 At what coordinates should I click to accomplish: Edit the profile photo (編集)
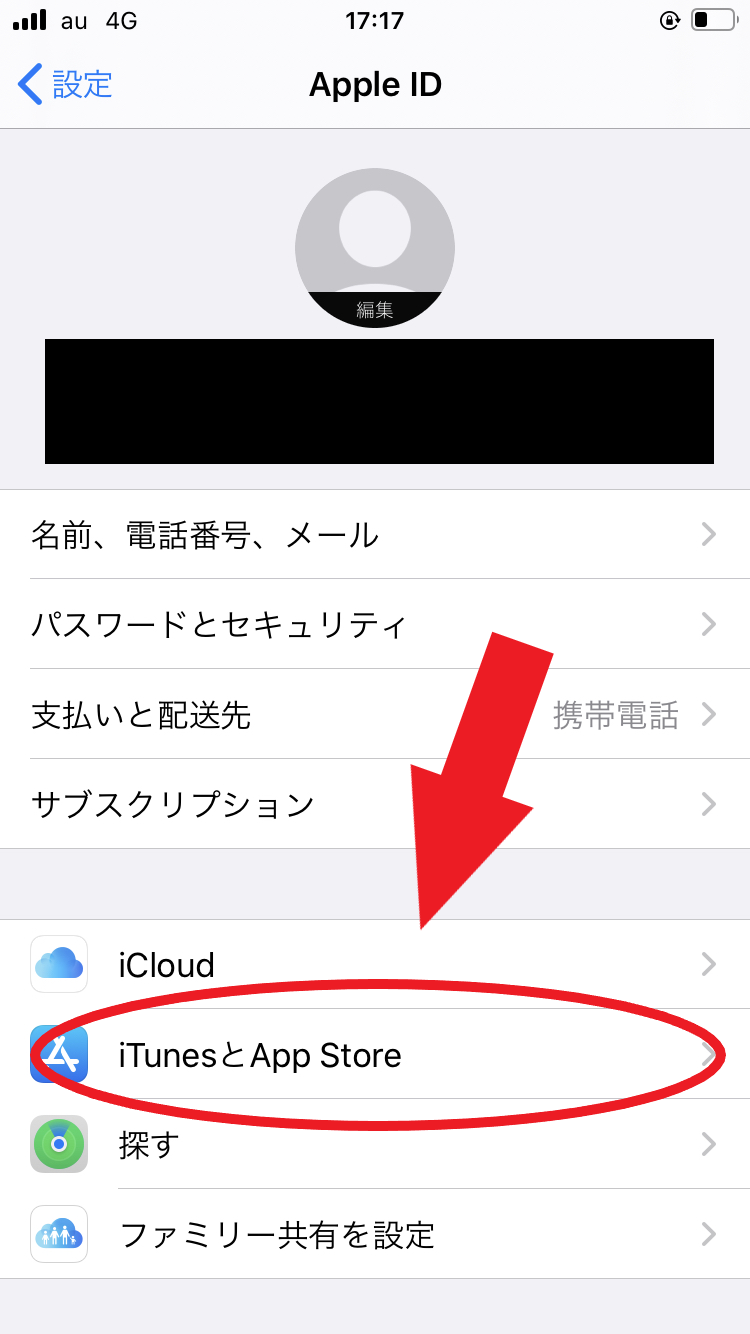[x=375, y=309]
